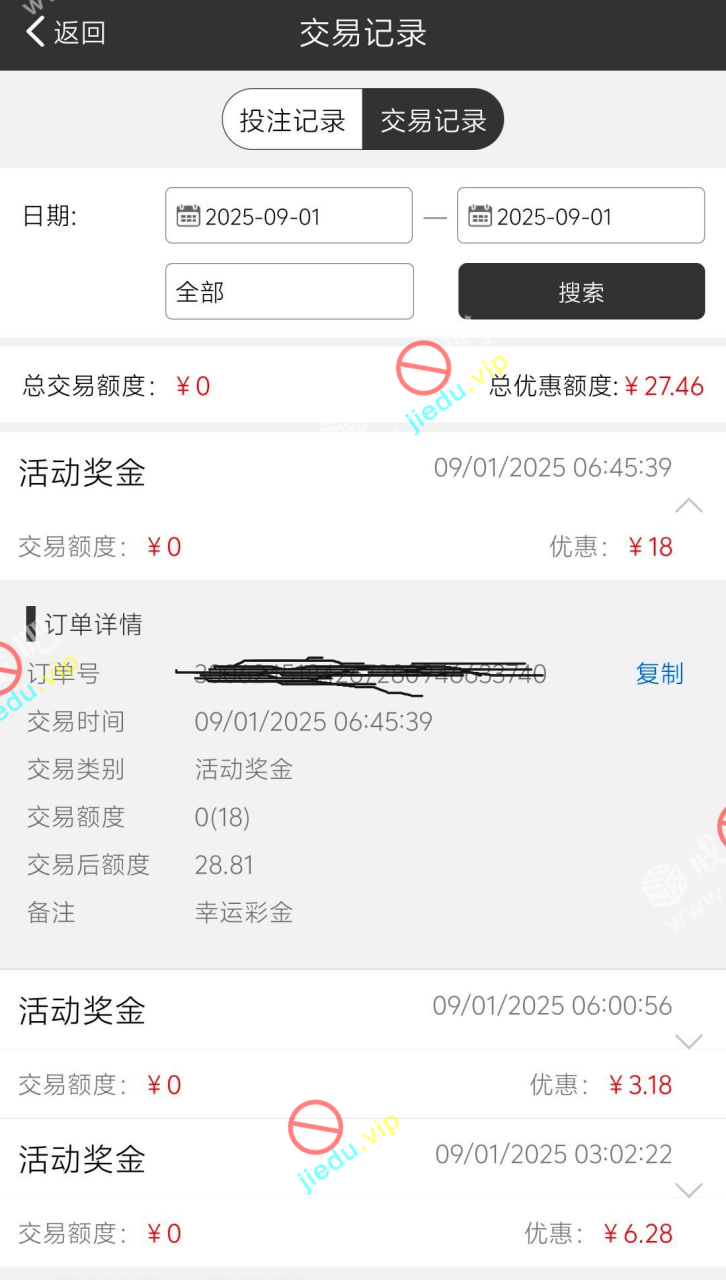Select the 交易记录 tab
This screenshot has width=726, height=1280.
433,120
